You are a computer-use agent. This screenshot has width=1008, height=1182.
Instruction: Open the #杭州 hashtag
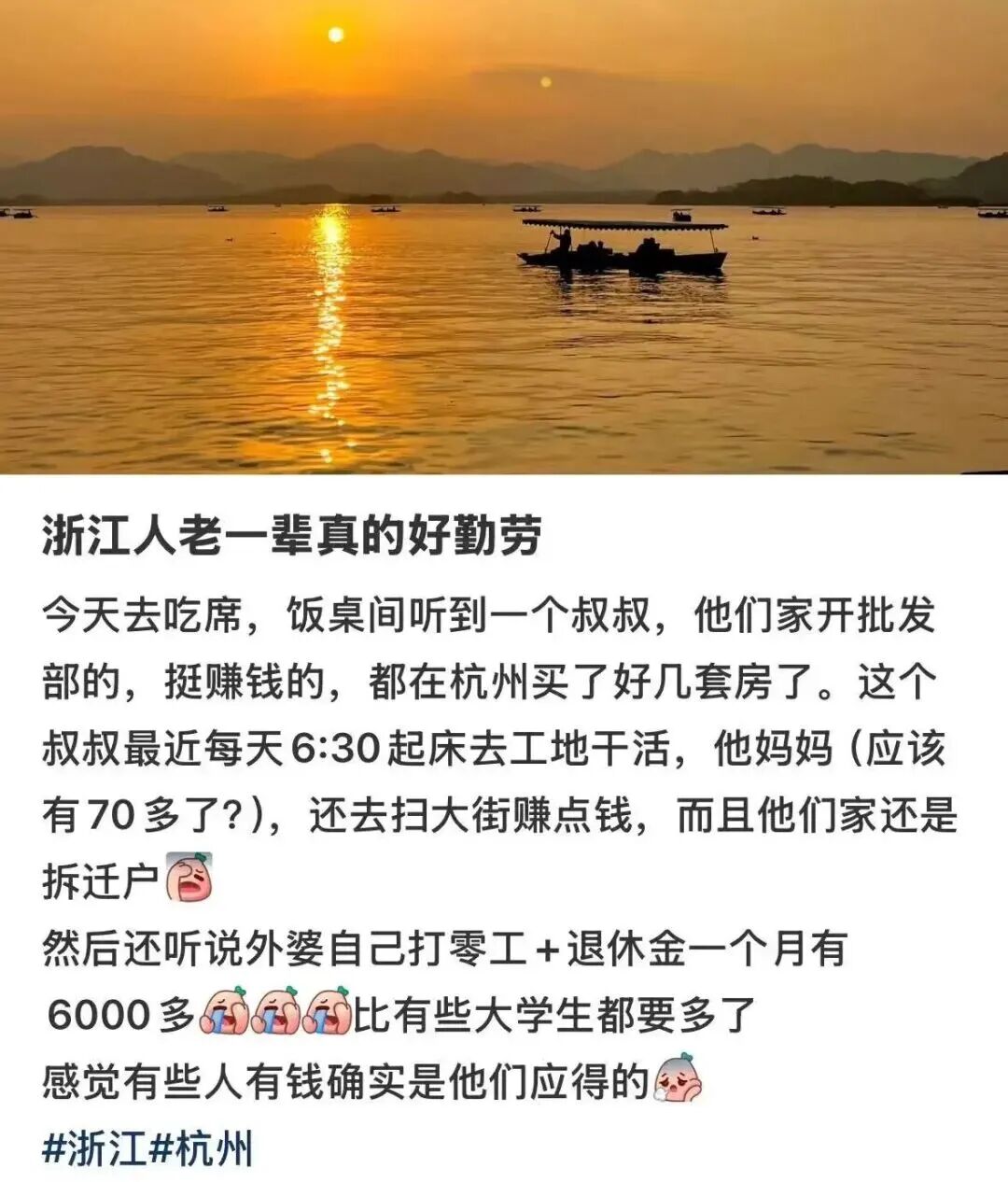201,1147
